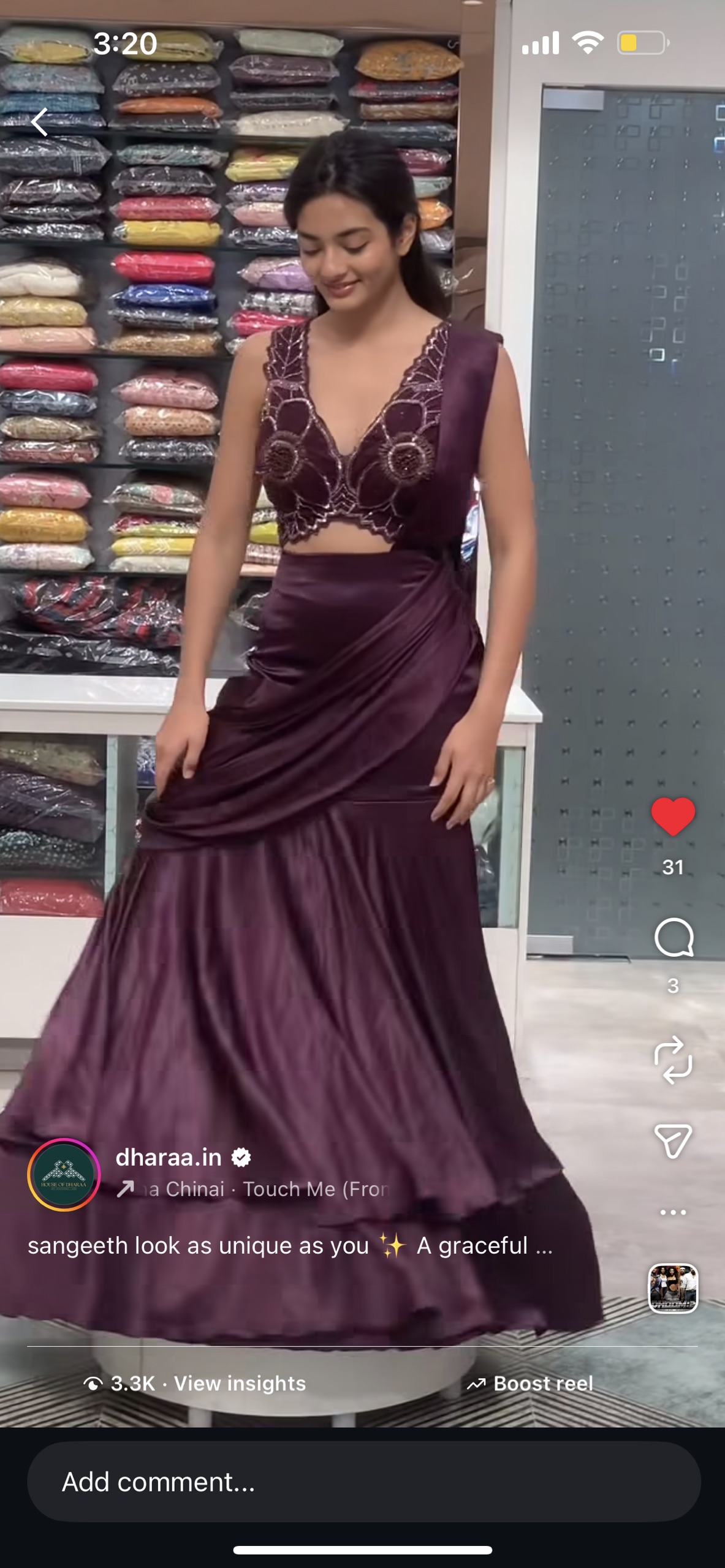
Task: Unlike the reel via the heart icon
Action: 672,816
